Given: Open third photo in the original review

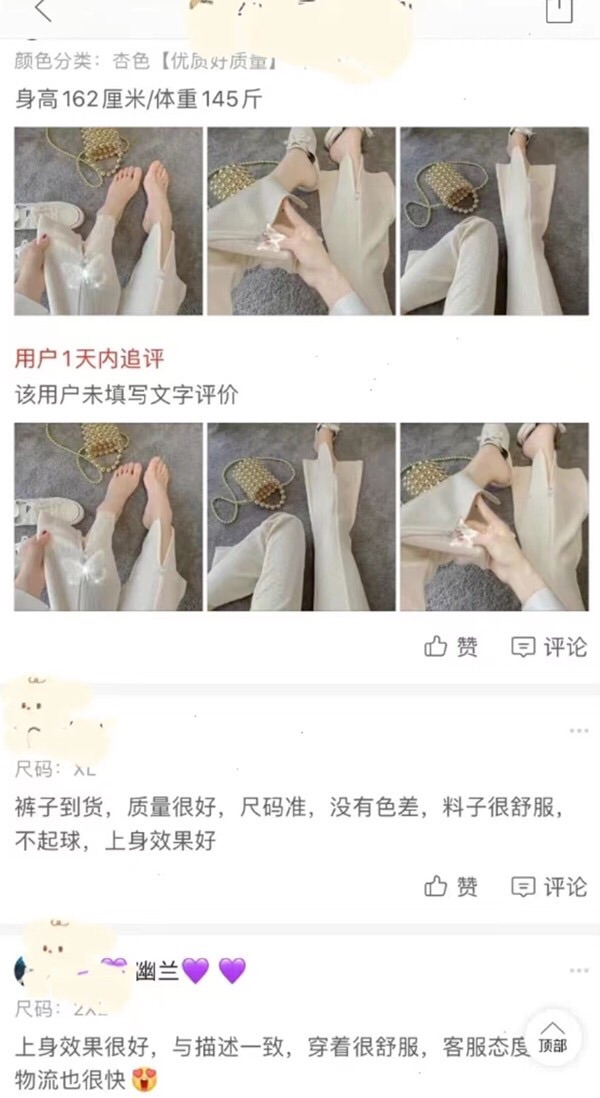Looking at the screenshot, I should tap(494, 221).
